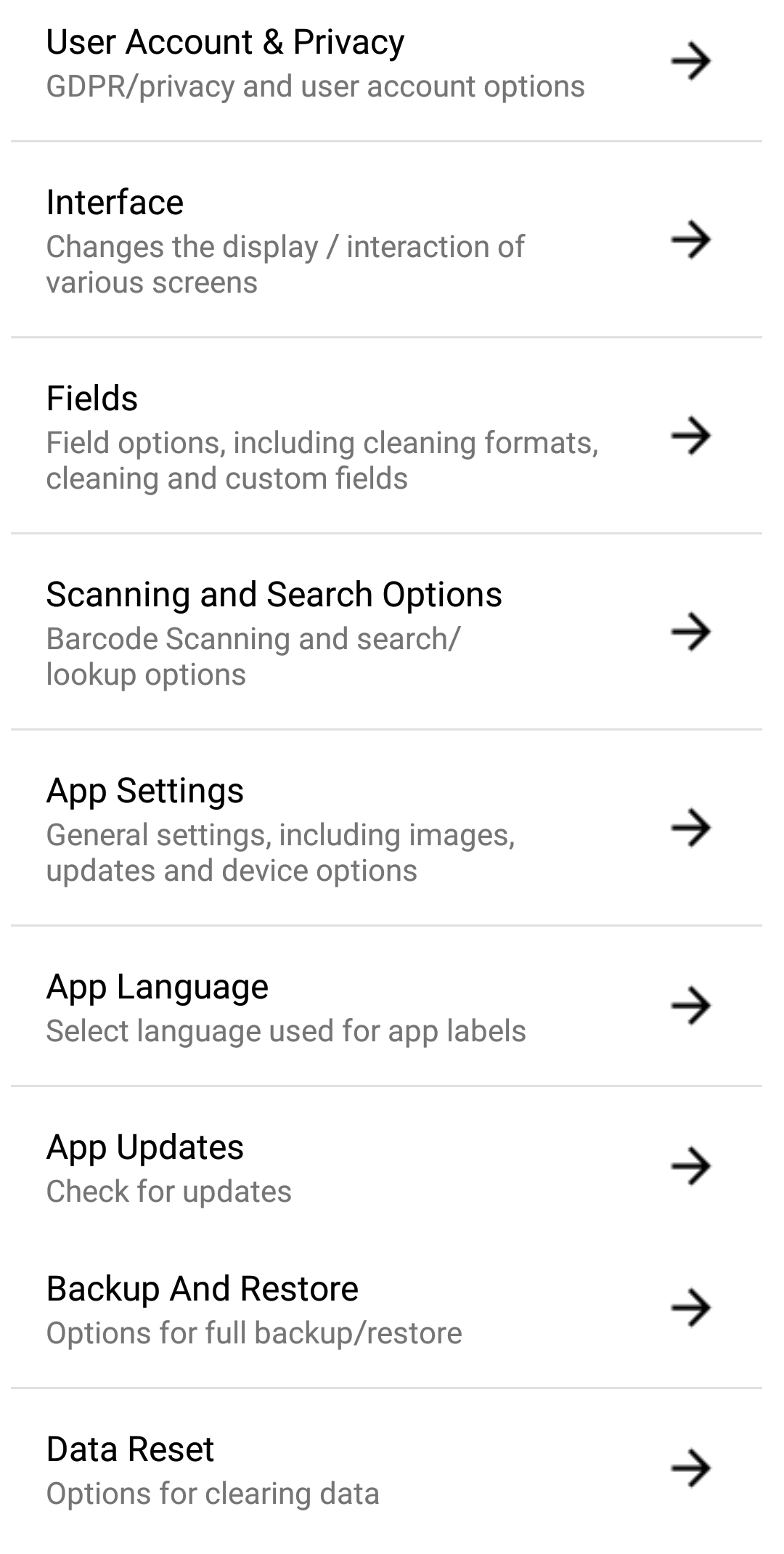The height and width of the screenshot is (1554, 784).
Task: Open User Account & Privacy settings
Action: coord(385,62)
